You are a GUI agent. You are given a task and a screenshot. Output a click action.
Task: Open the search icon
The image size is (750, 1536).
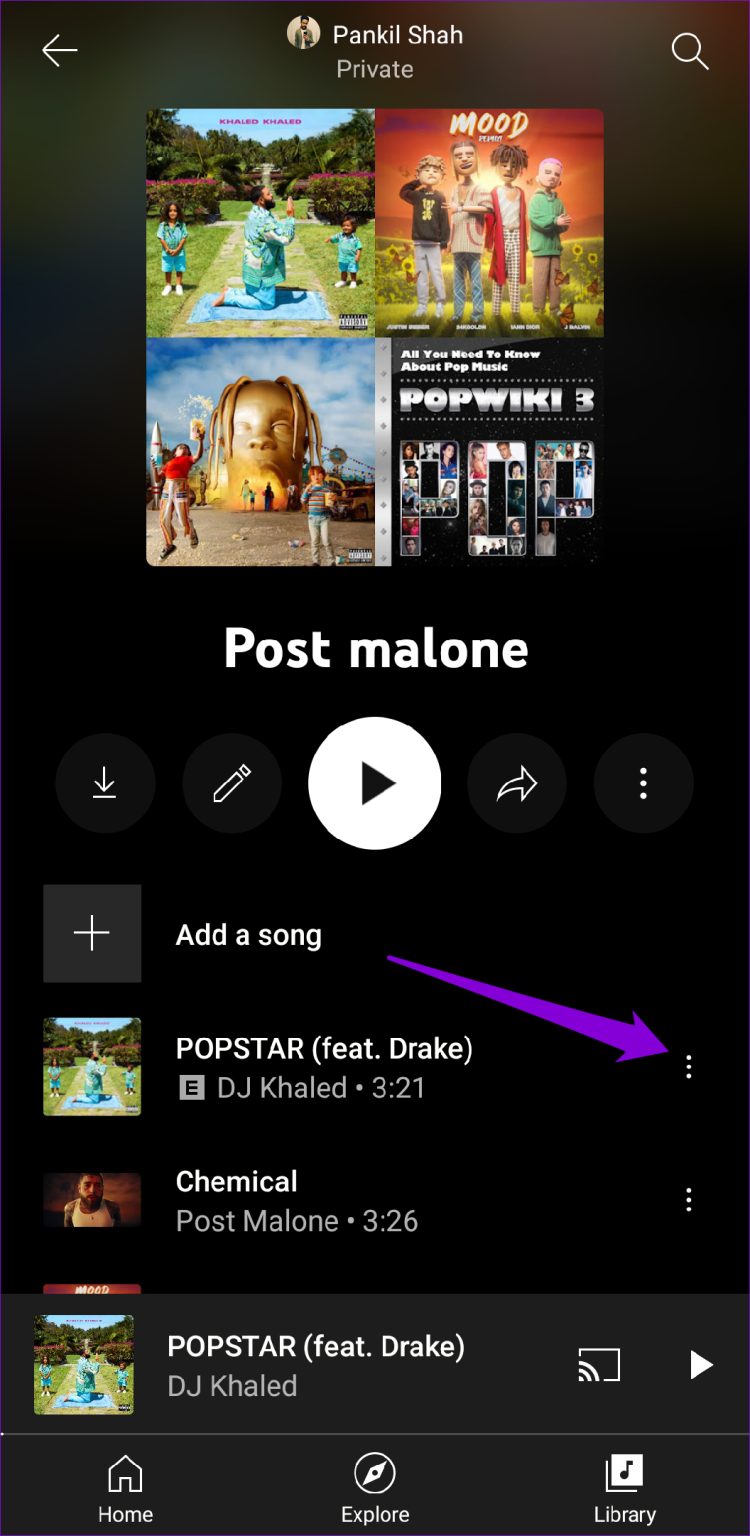(690, 51)
